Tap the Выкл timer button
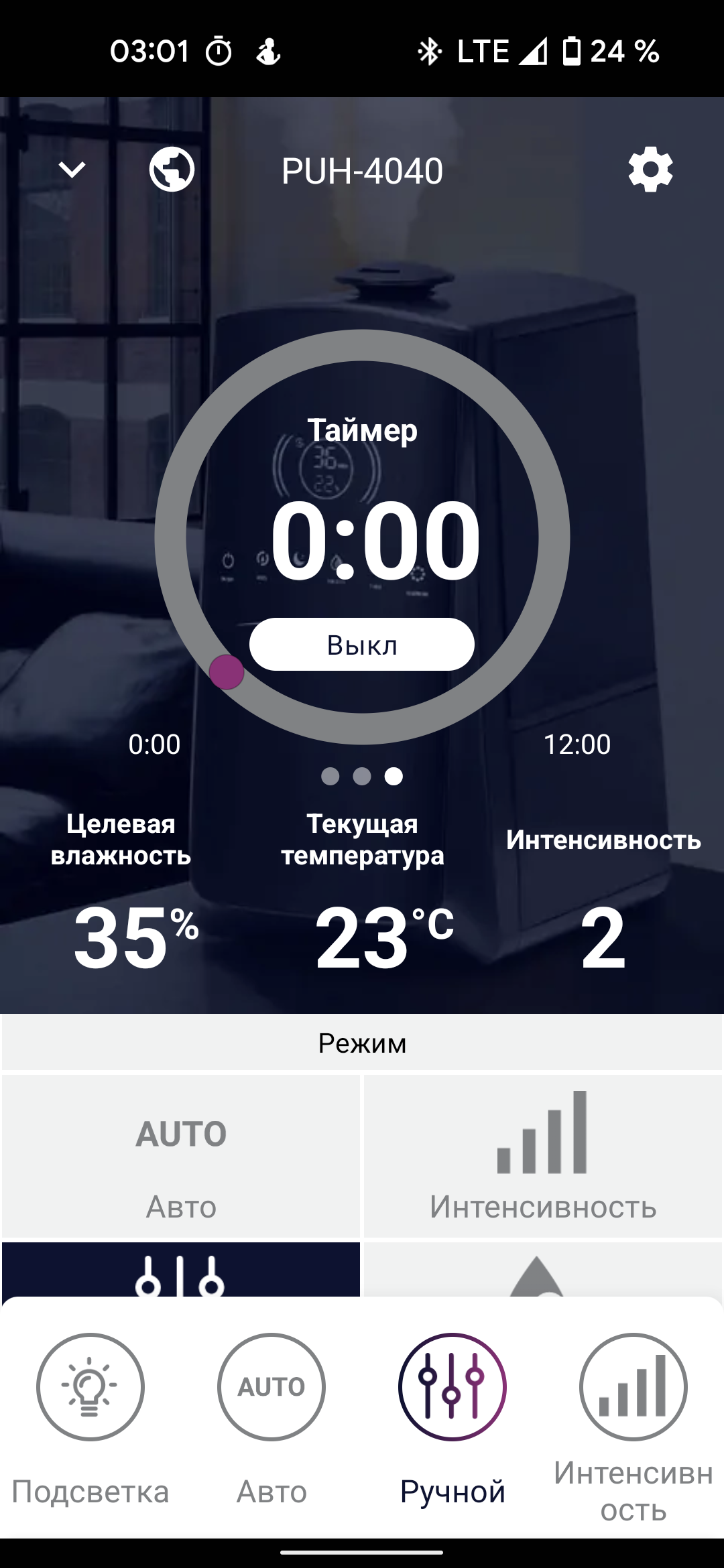Image resolution: width=724 pixels, height=1568 pixels. click(362, 645)
